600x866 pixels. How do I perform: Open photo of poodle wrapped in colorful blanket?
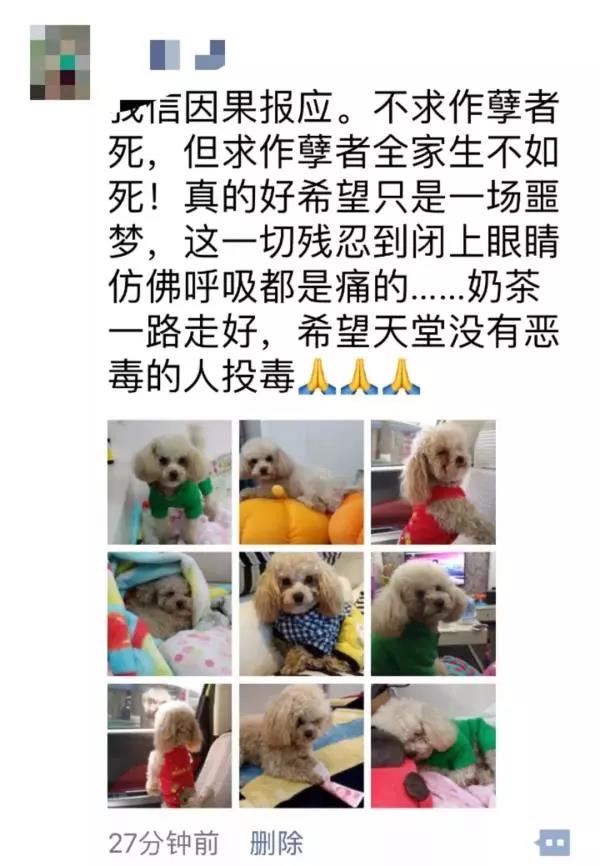pyautogui.click(x=169, y=614)
